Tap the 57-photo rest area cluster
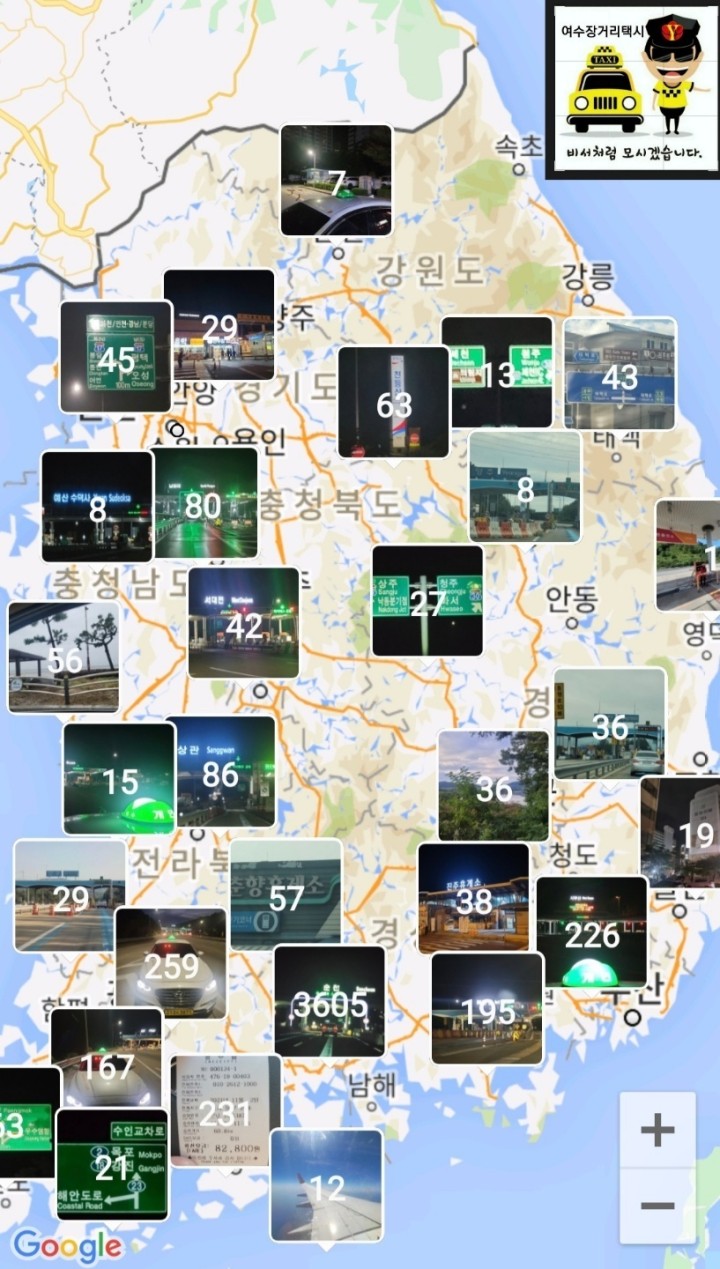This screenshot has width=720, height=1269. click(x=286, y=895)
